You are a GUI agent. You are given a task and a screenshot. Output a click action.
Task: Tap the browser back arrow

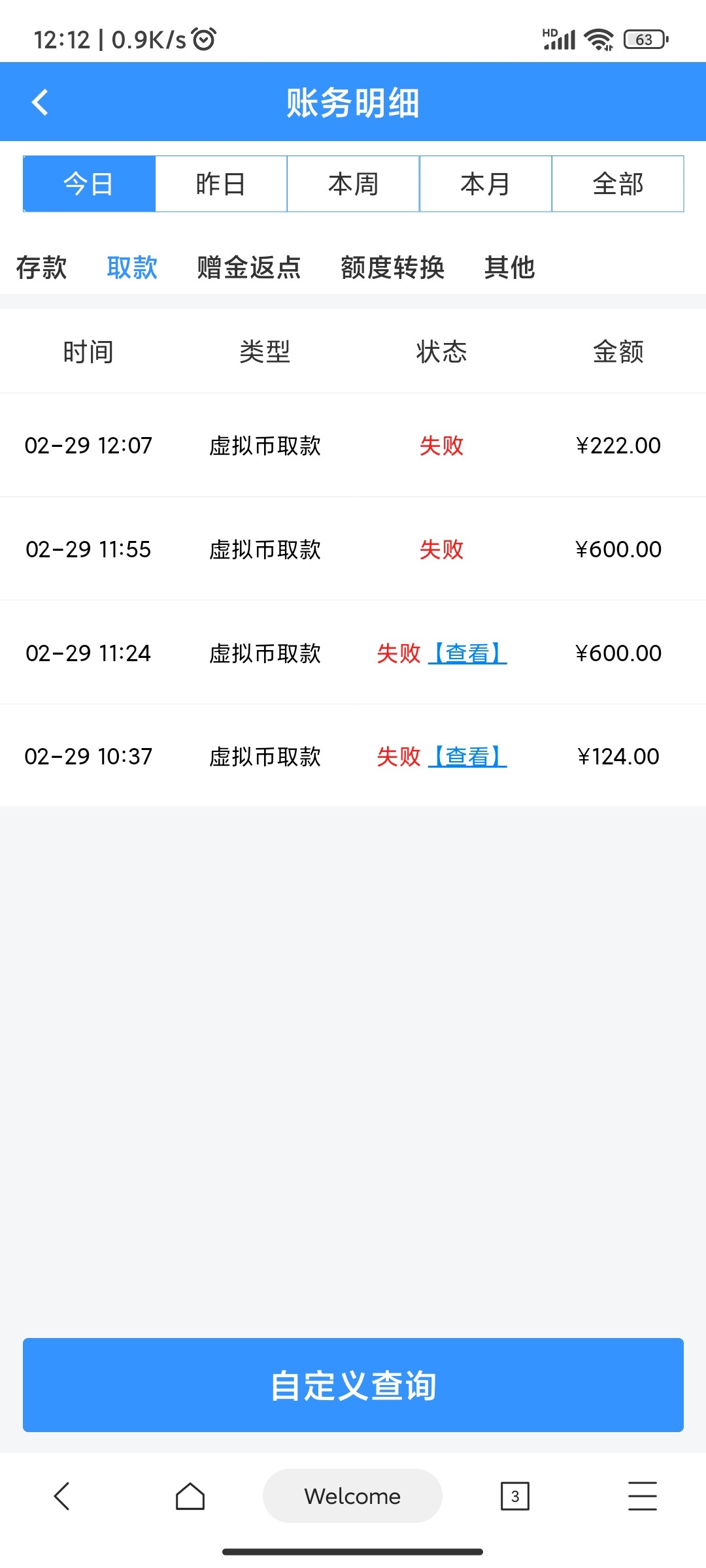(x=62, y=1496)
